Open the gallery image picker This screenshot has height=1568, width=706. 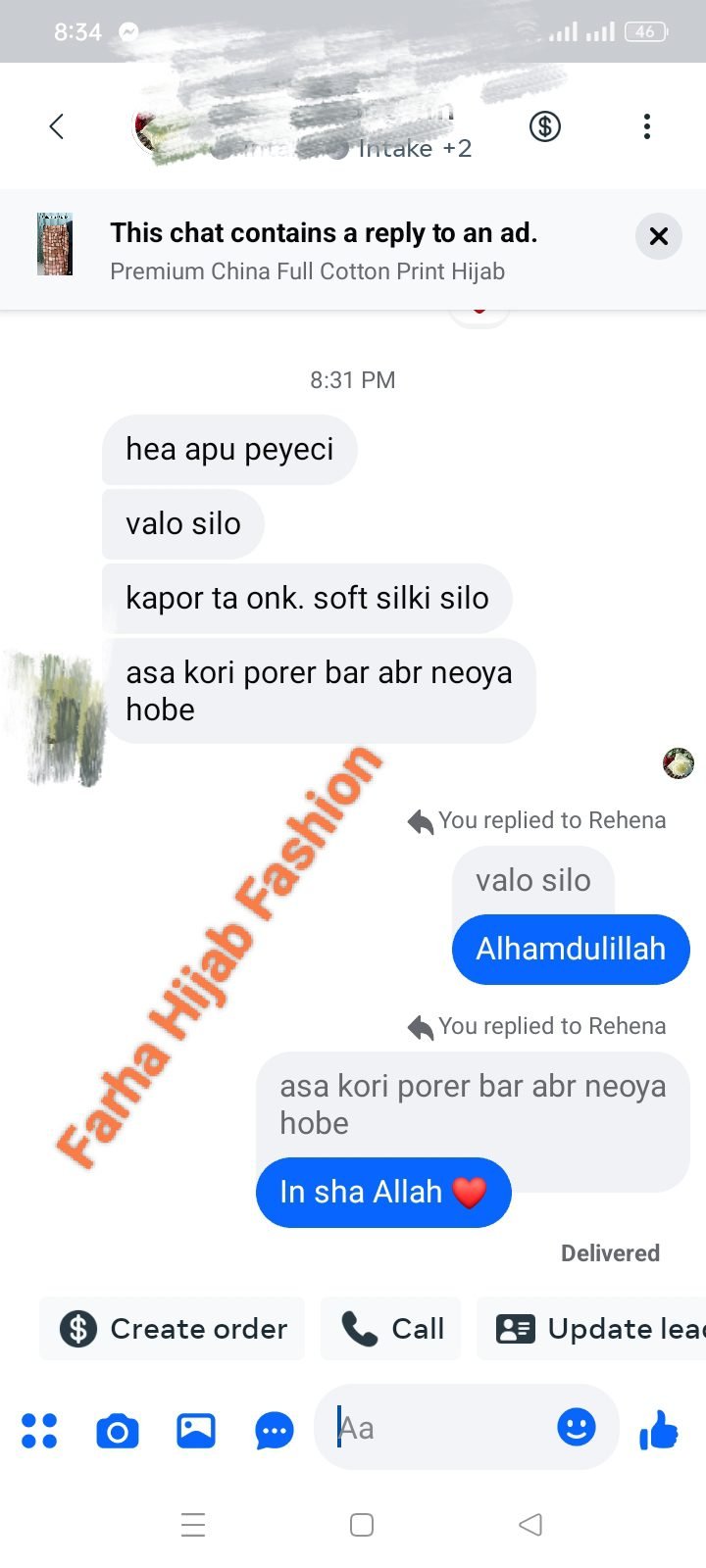pyautogui.click(x=196, y=1431)
